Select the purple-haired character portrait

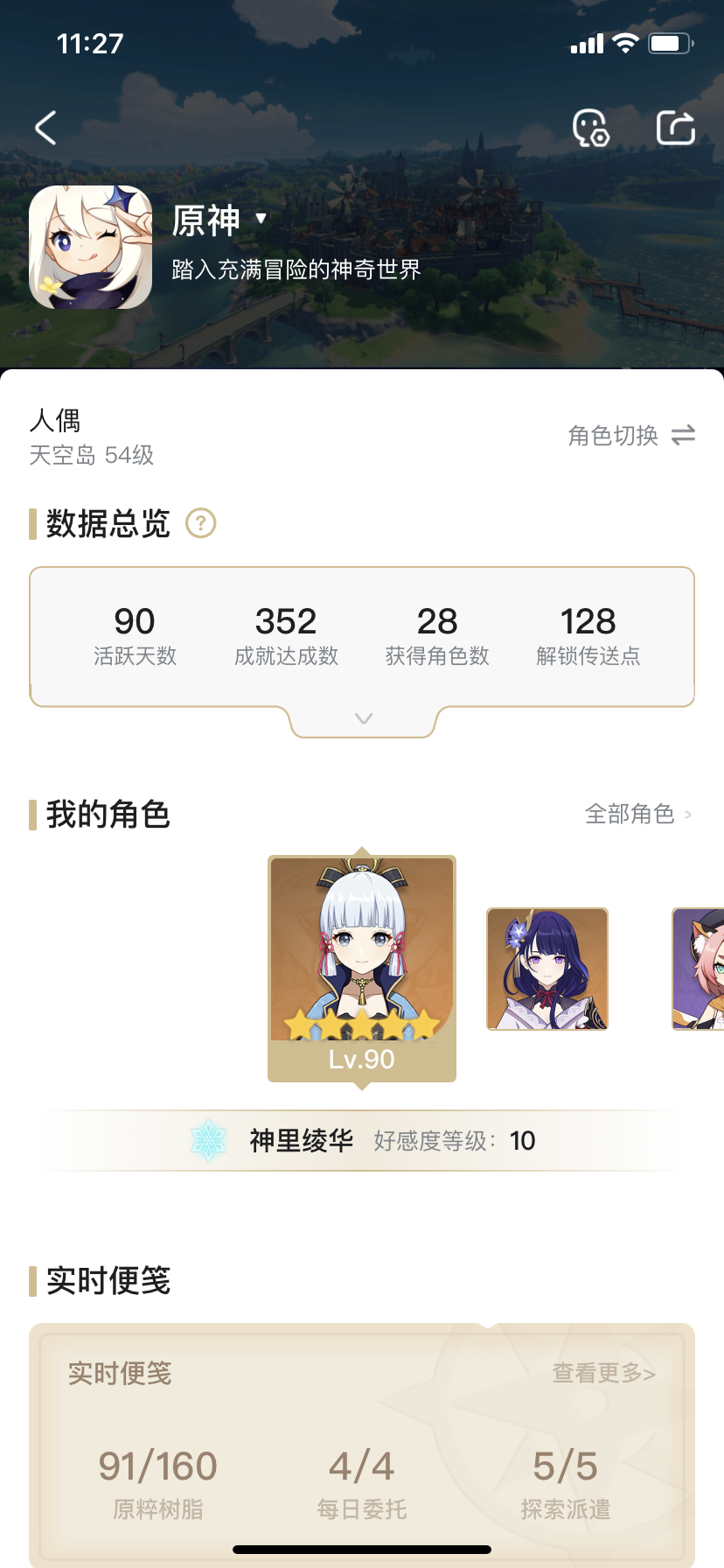click(x=547, y=969)
